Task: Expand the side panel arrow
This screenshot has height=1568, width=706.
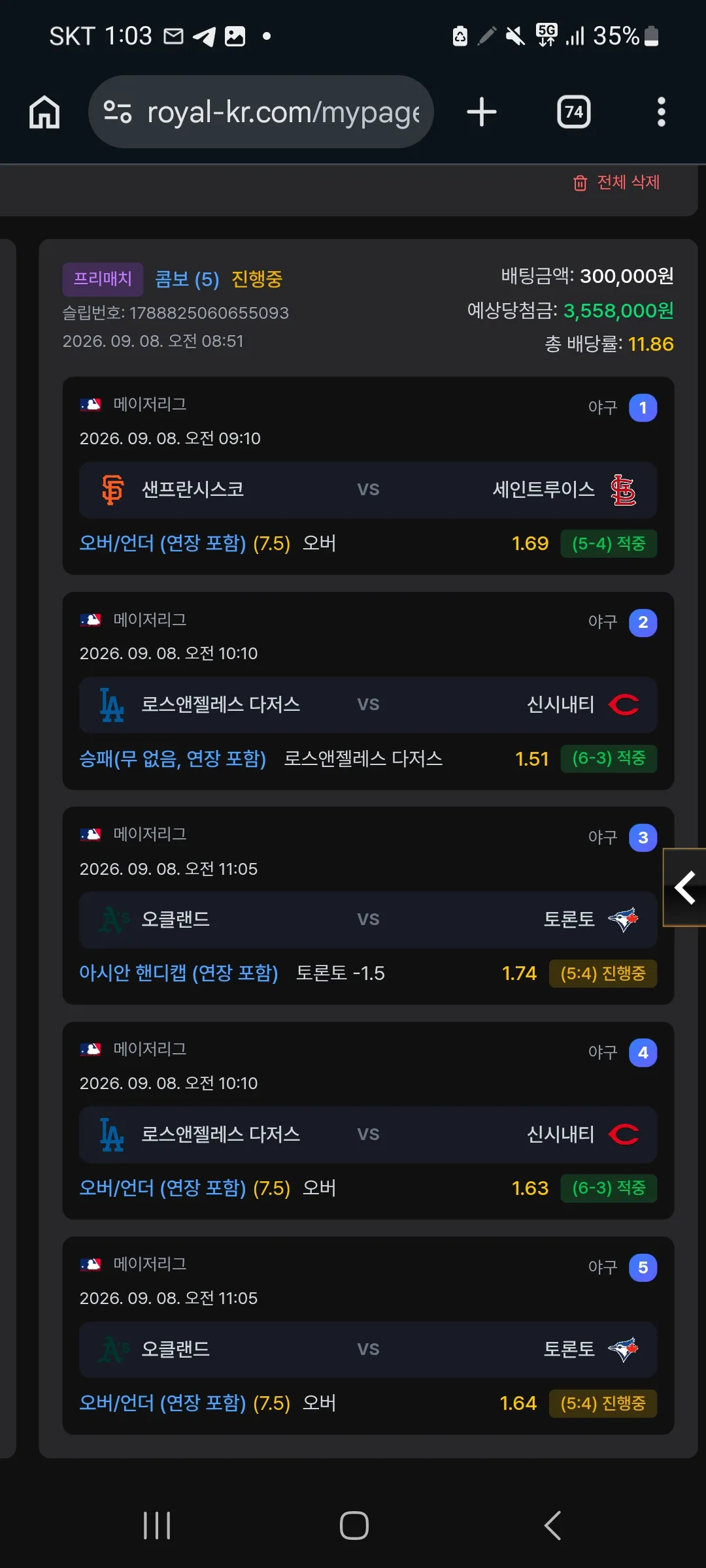Action: click(x=684, y=887)
